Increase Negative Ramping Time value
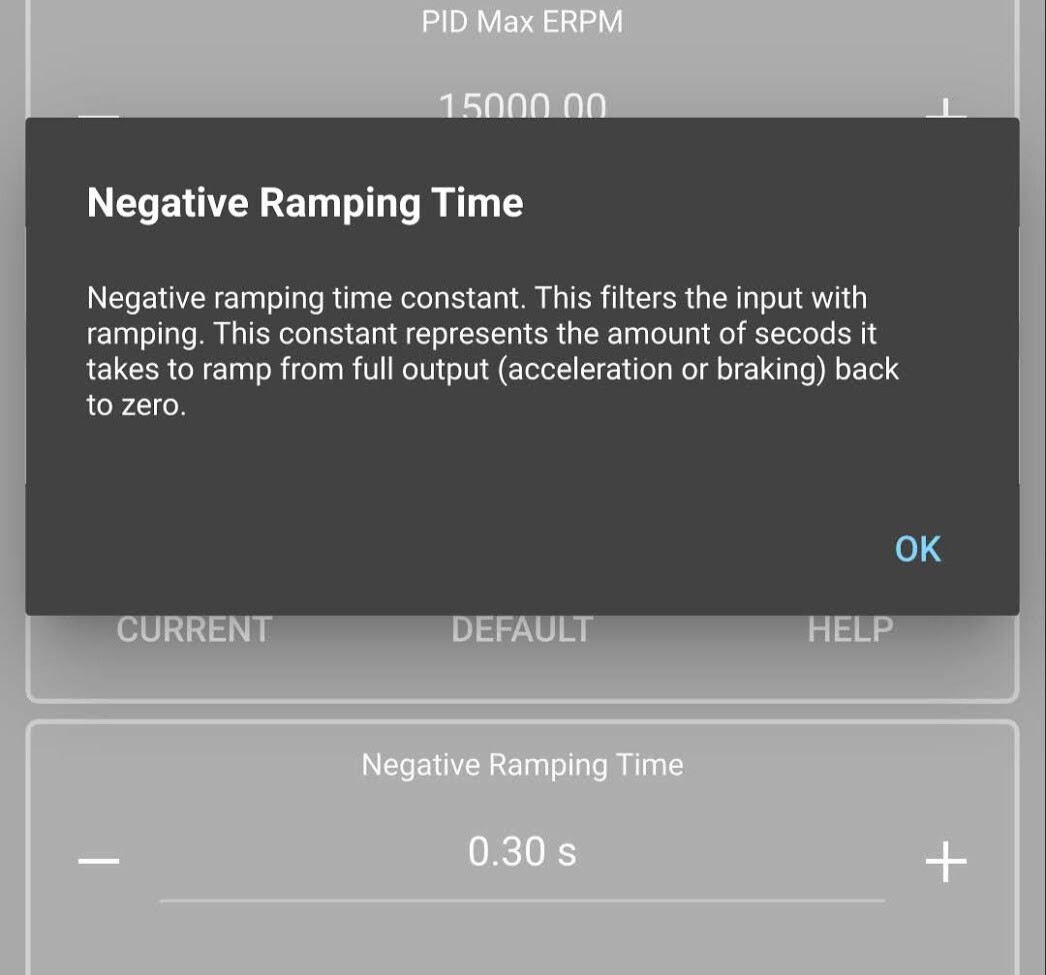The image size is (1046, 975). (x=945, y=861)
